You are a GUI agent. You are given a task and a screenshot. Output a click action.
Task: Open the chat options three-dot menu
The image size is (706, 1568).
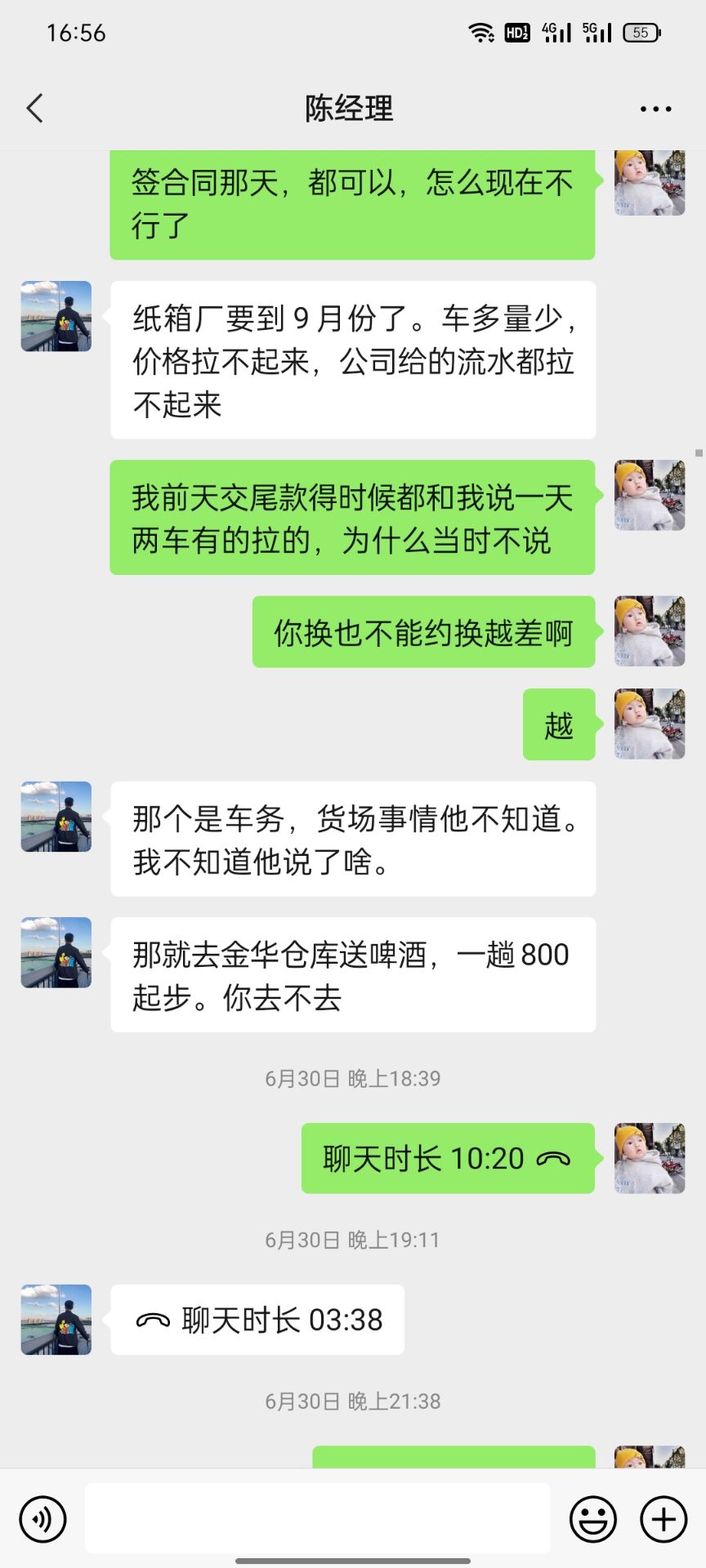pyautogui.click(x=655, y=109)
